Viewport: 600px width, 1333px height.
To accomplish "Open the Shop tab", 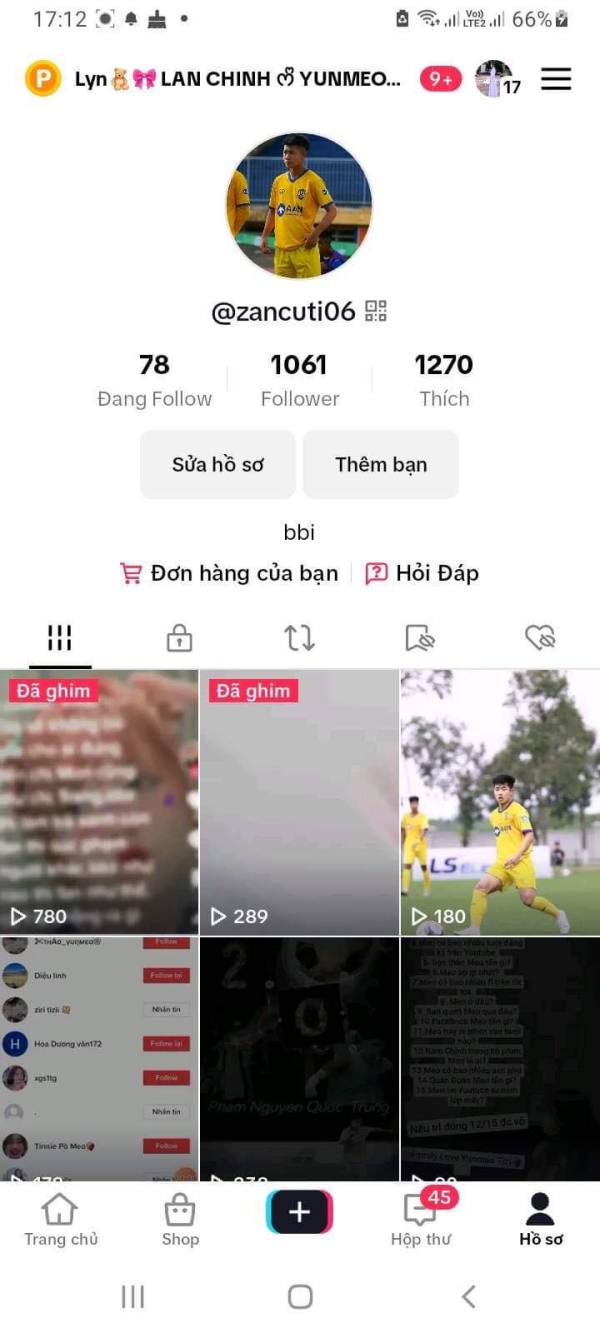I will coord(180,1220).
